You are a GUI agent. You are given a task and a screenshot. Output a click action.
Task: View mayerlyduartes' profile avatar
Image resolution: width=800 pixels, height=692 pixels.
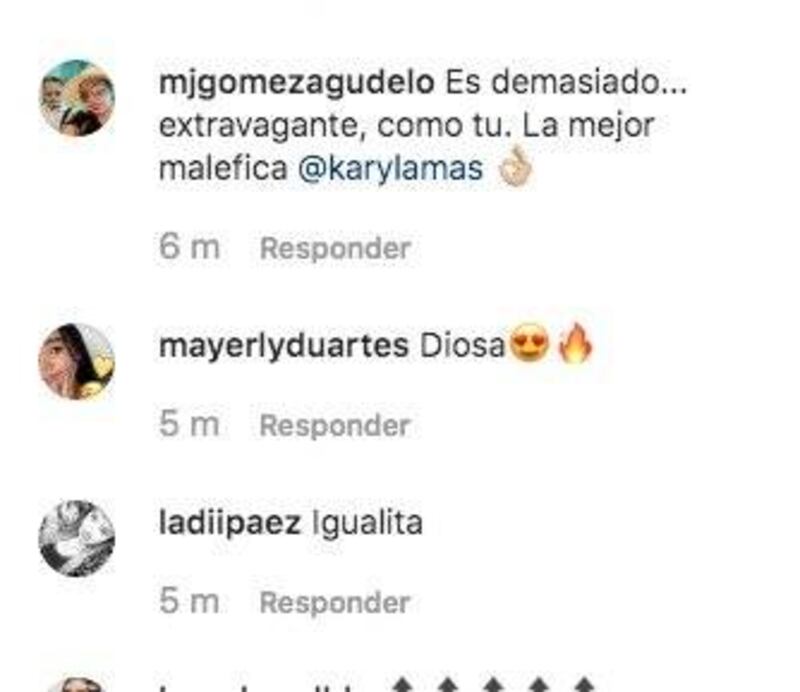[77, 362]
